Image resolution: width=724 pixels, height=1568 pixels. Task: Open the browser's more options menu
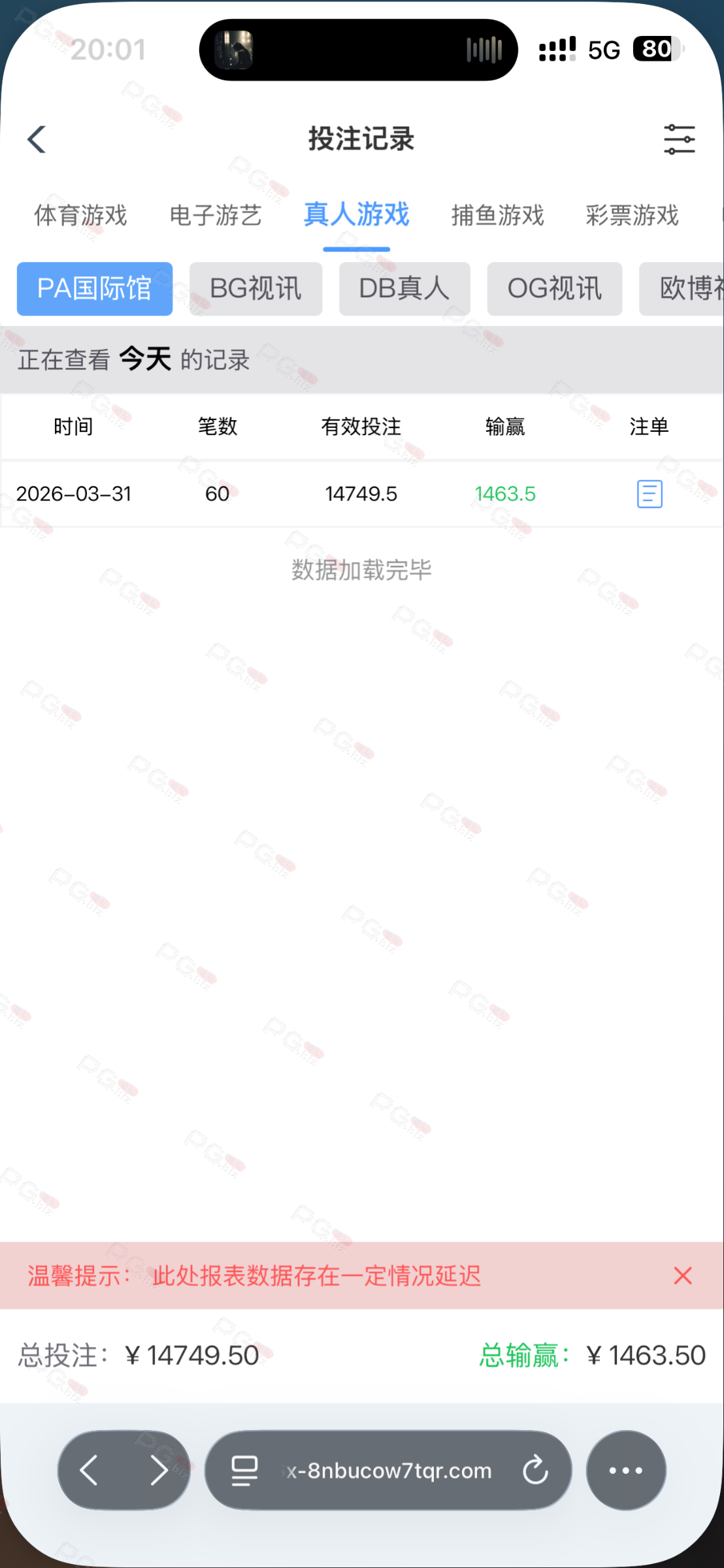point(626,1470)
